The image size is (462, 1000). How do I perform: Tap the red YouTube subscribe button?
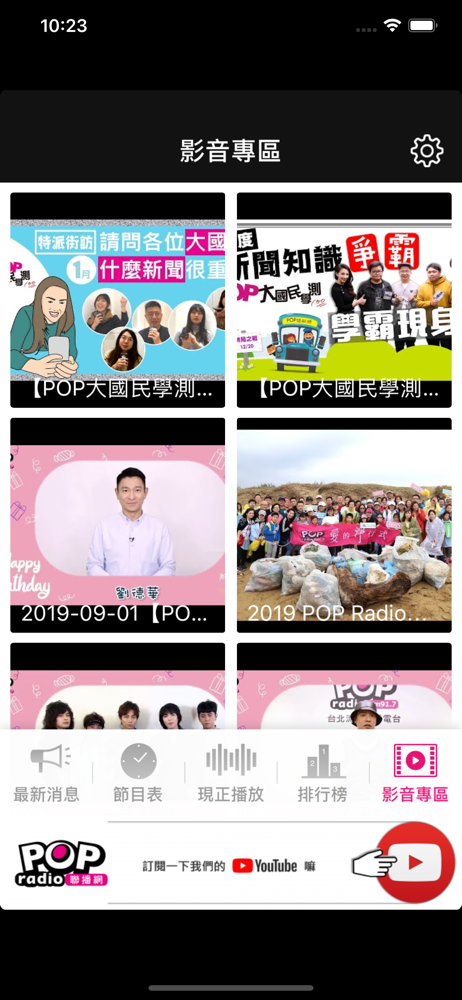pyautogui.click(x=415, y=862)
